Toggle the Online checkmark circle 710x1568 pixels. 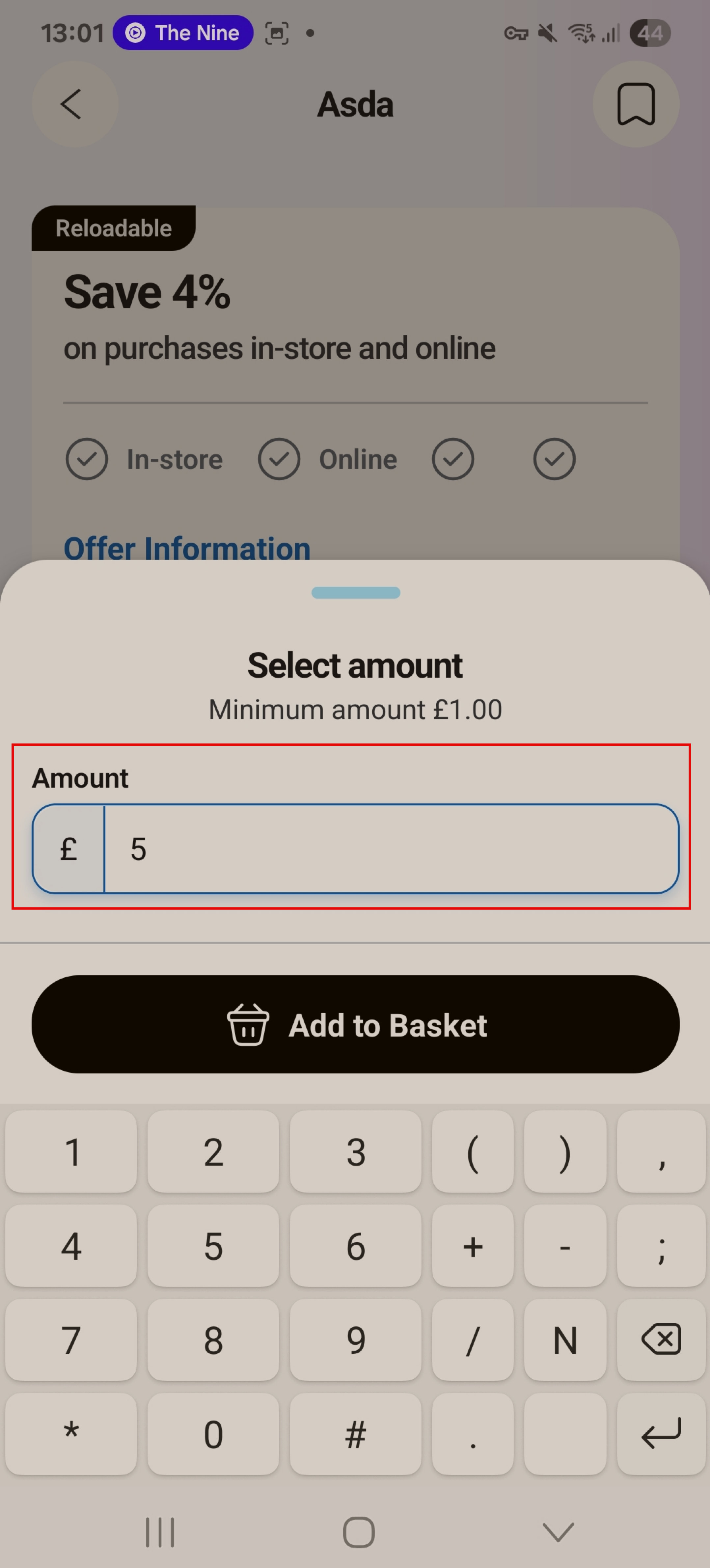tap(278, 459)
